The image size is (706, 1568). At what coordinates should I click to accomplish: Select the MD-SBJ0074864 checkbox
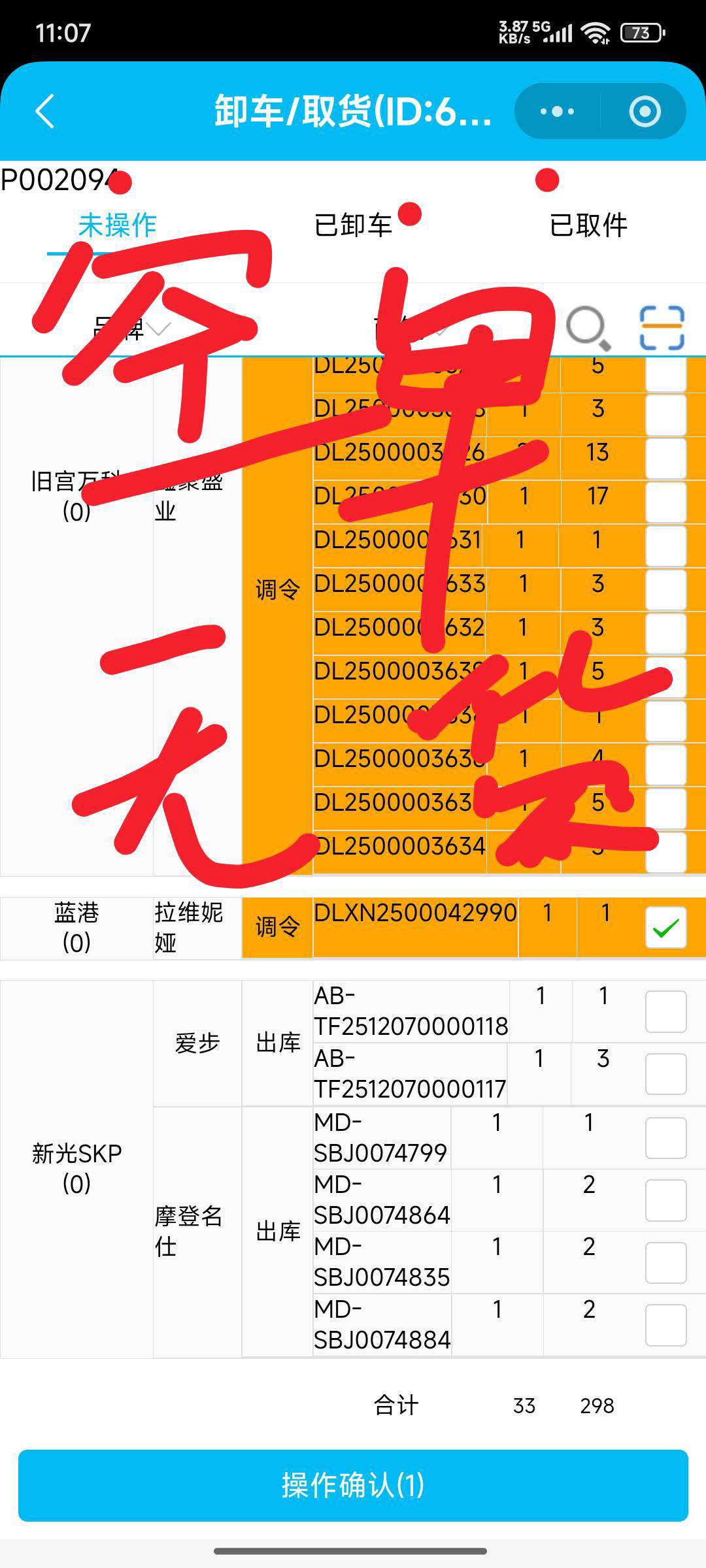pos(665,1200)
